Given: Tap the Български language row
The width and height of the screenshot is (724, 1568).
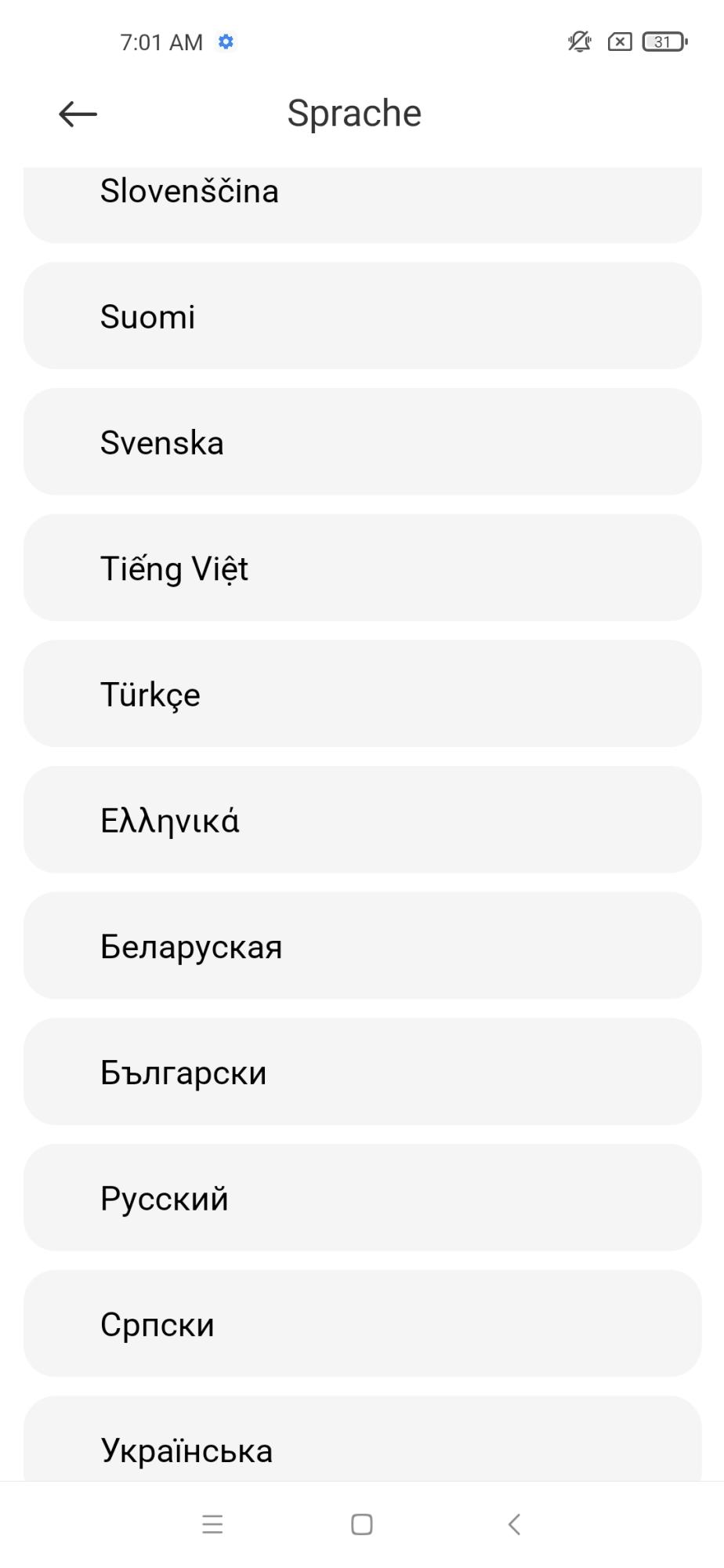Looking at the screenshot, I should (x=362, y=1072).
